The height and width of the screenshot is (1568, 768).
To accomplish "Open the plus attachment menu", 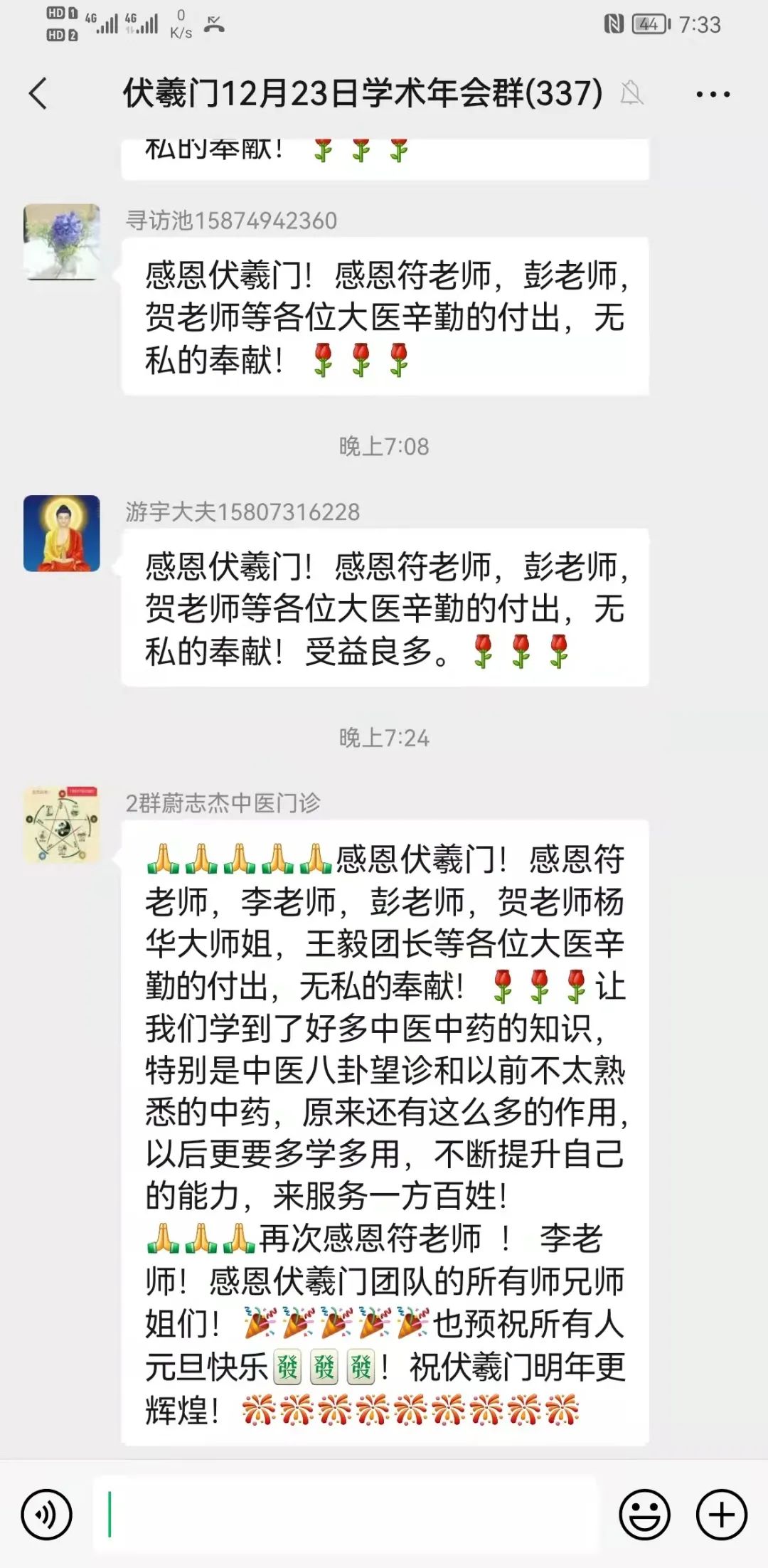I will pyautogui.click(x=721, y=1515).
